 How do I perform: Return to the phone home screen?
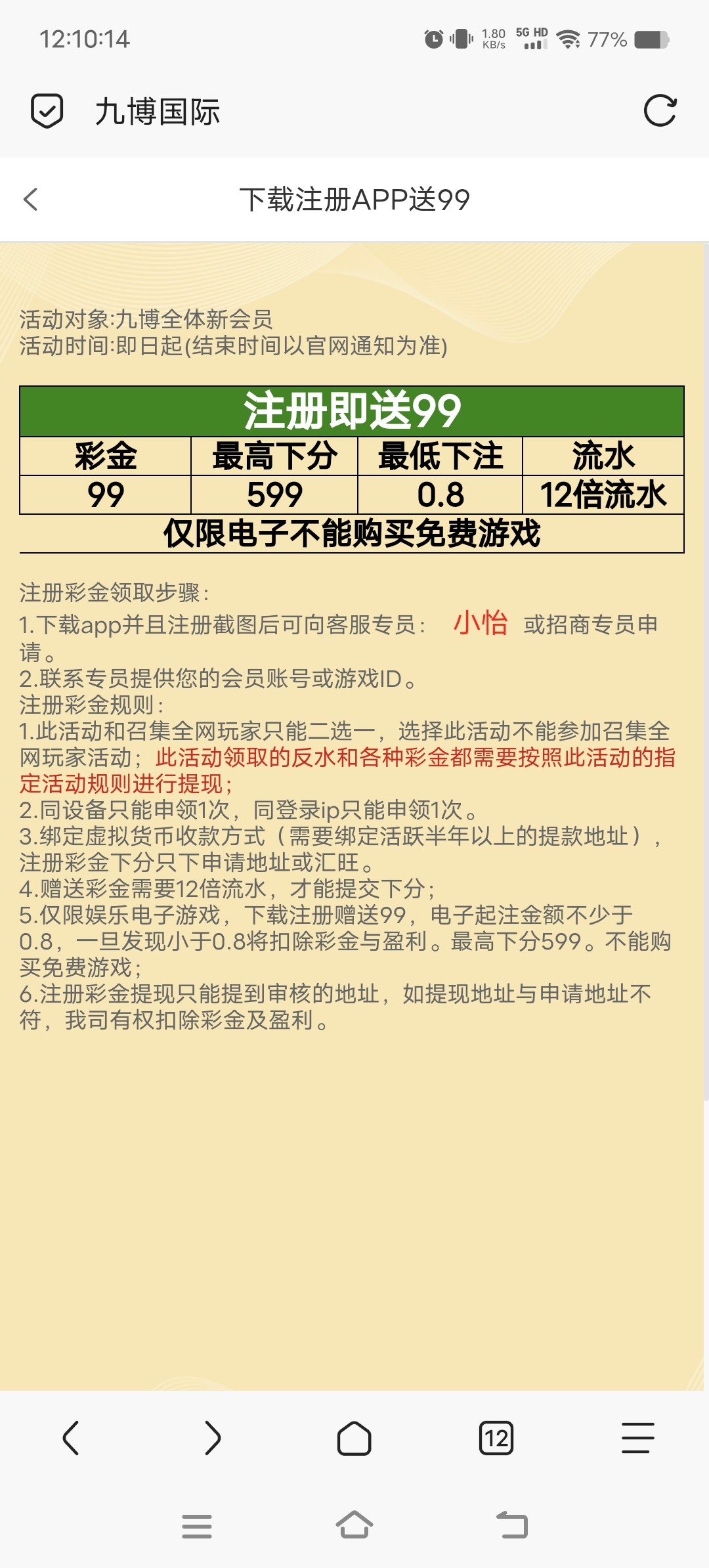[354, 1525]
